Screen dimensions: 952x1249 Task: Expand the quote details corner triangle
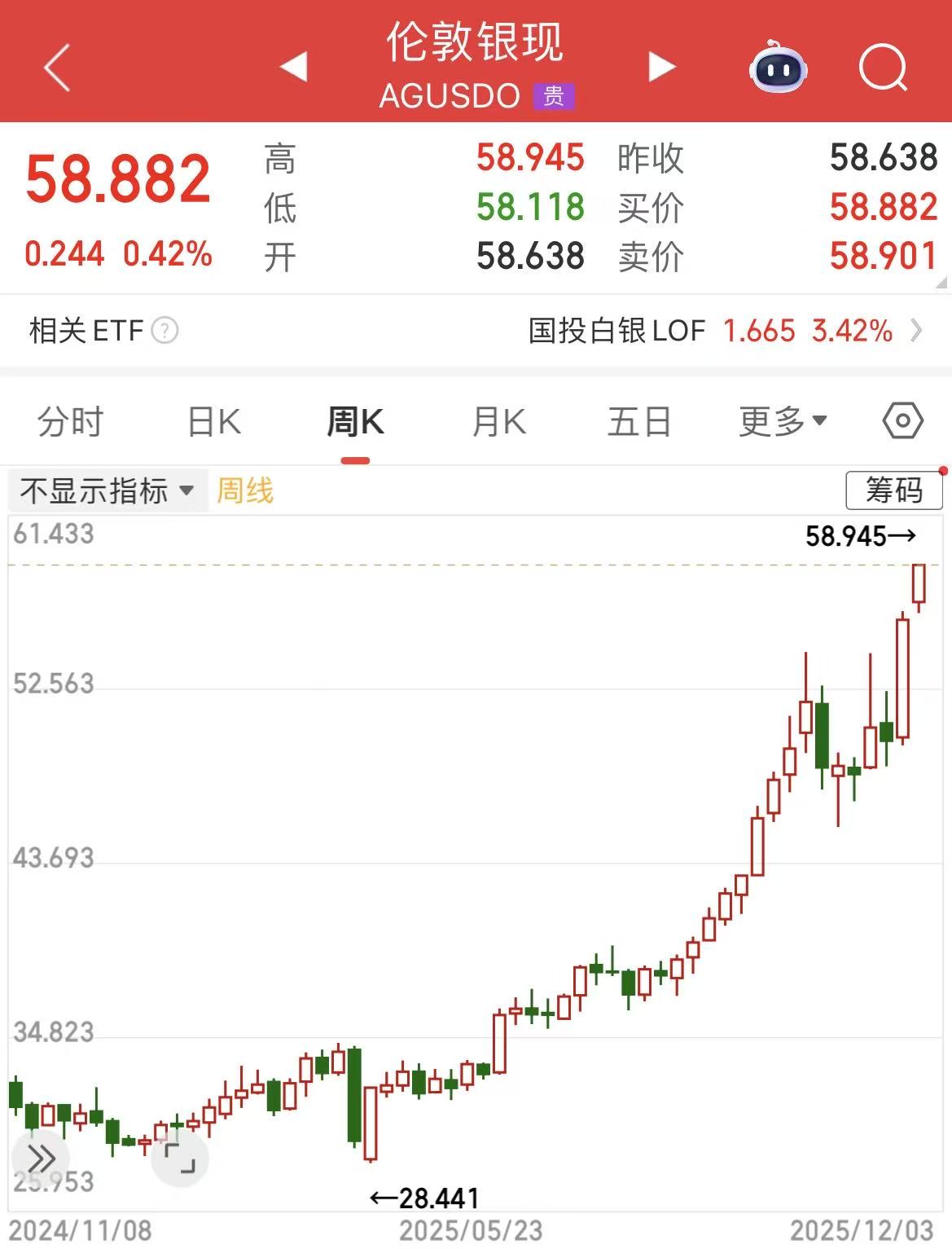pos(942,283)
